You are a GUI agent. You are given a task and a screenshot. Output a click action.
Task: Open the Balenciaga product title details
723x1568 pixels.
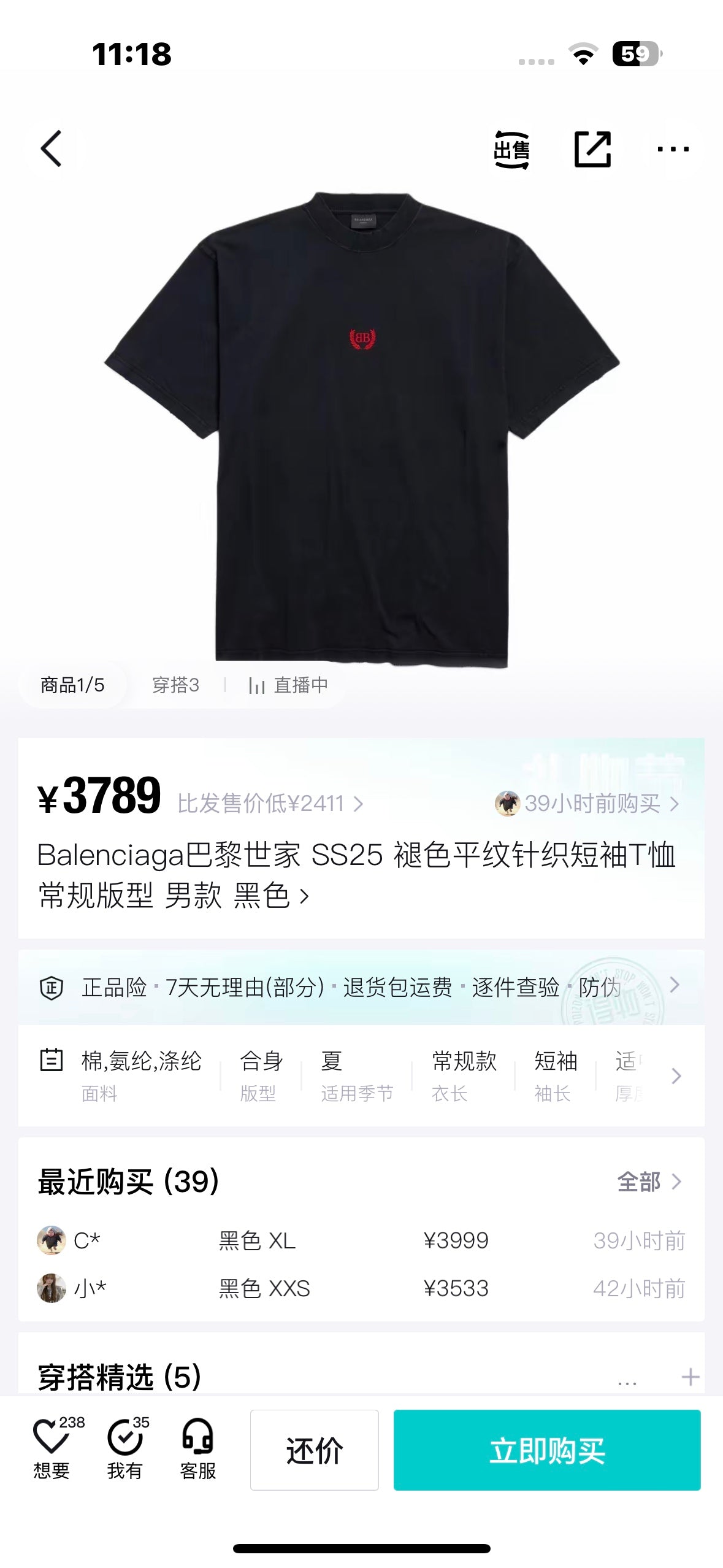[356, 875]
